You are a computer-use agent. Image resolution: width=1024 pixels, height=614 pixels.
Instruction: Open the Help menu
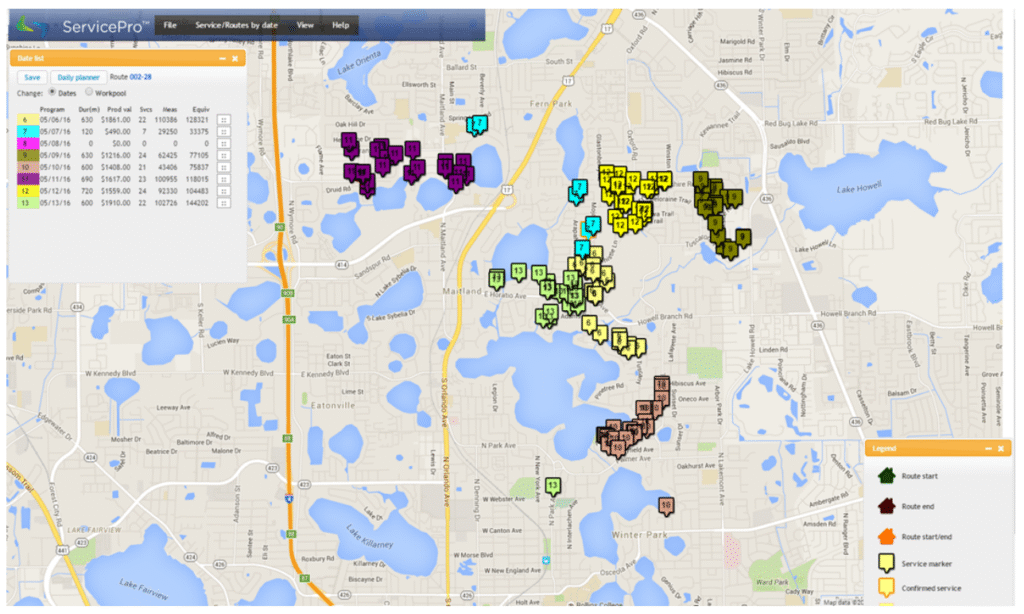(340, 23)
